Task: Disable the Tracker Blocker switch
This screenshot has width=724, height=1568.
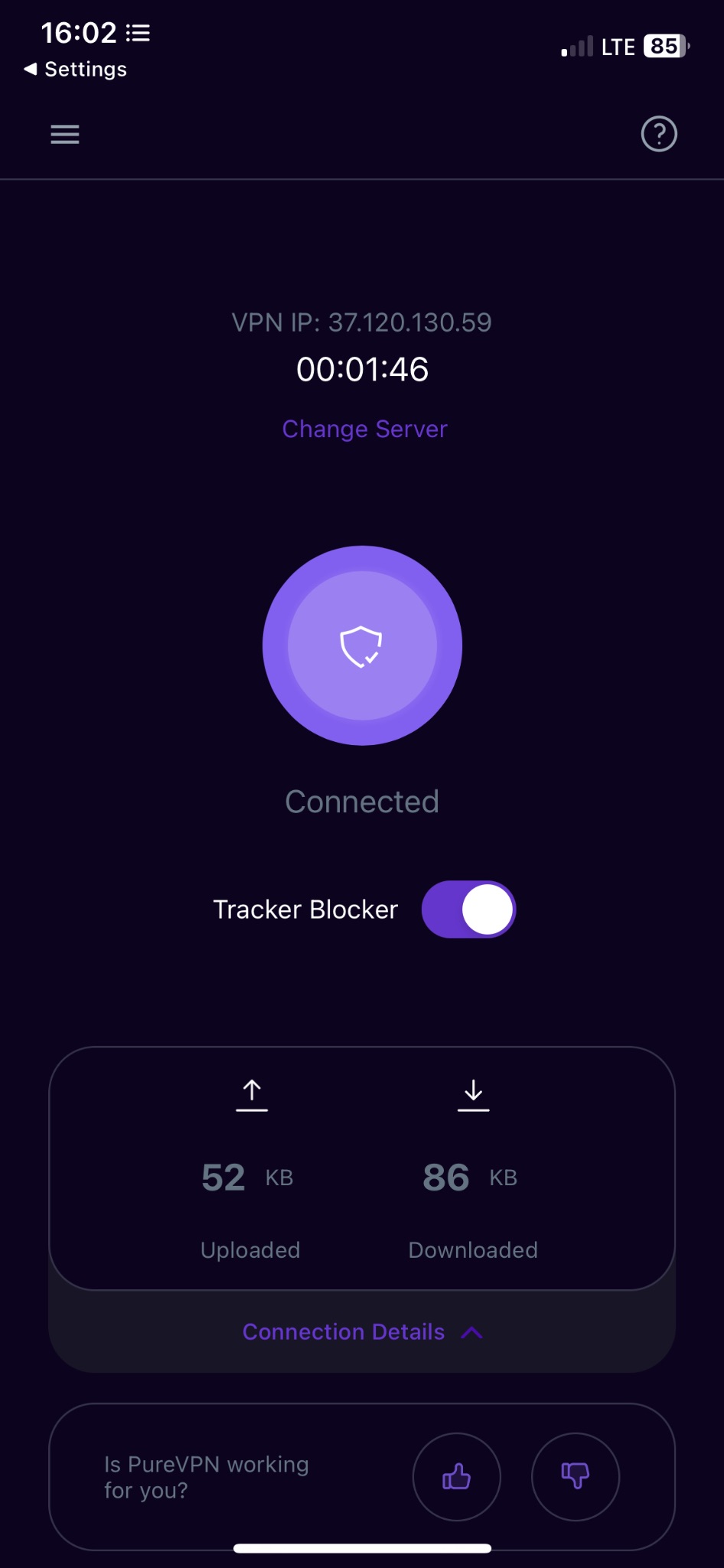Action: (x=468, y=909)
